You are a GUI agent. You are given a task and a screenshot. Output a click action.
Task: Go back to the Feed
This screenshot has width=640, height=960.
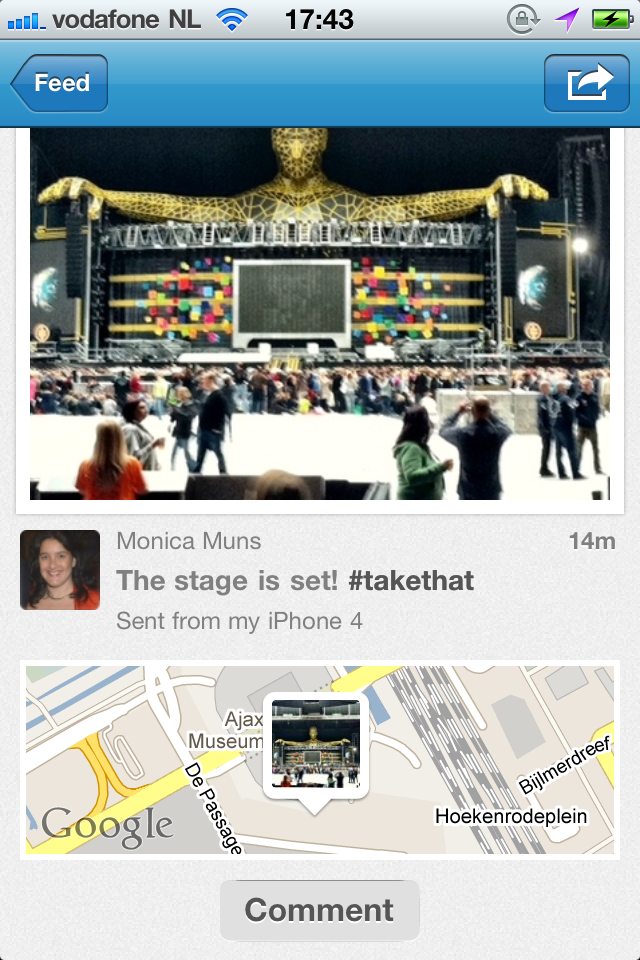60,83
